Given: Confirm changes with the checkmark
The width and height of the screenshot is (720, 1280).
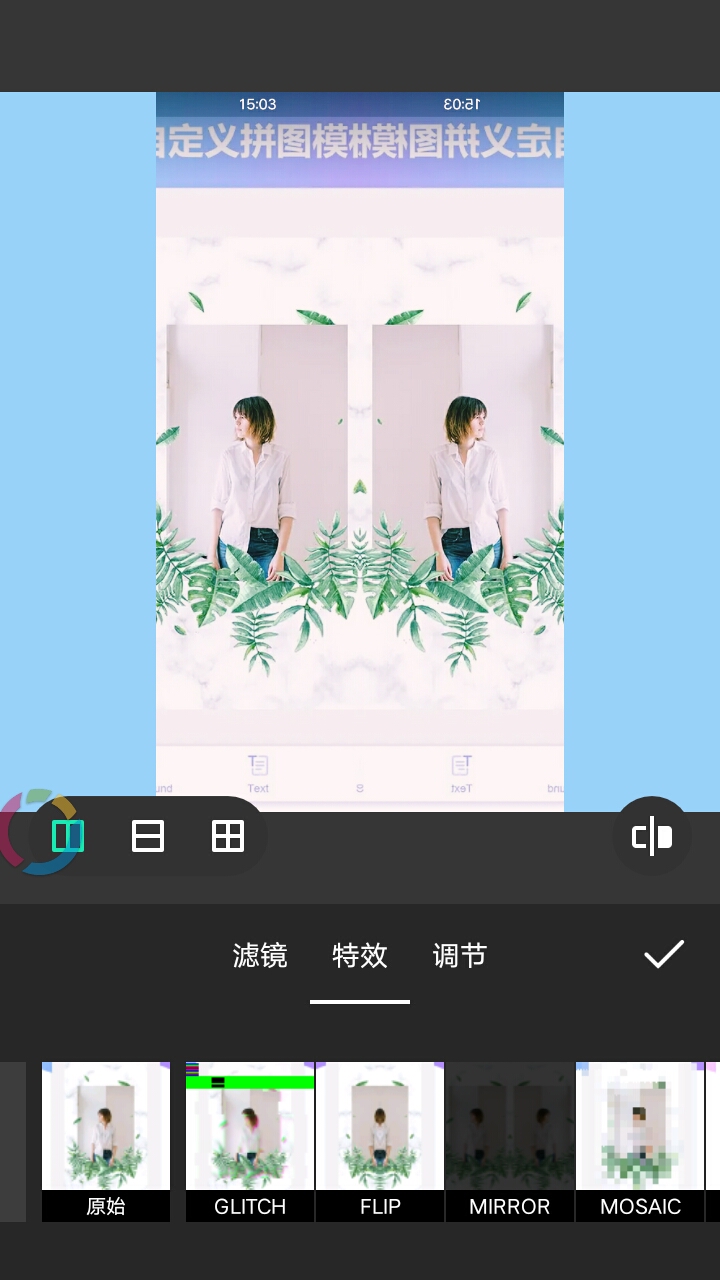Looking at the screenshot, I should coord(664,955).
